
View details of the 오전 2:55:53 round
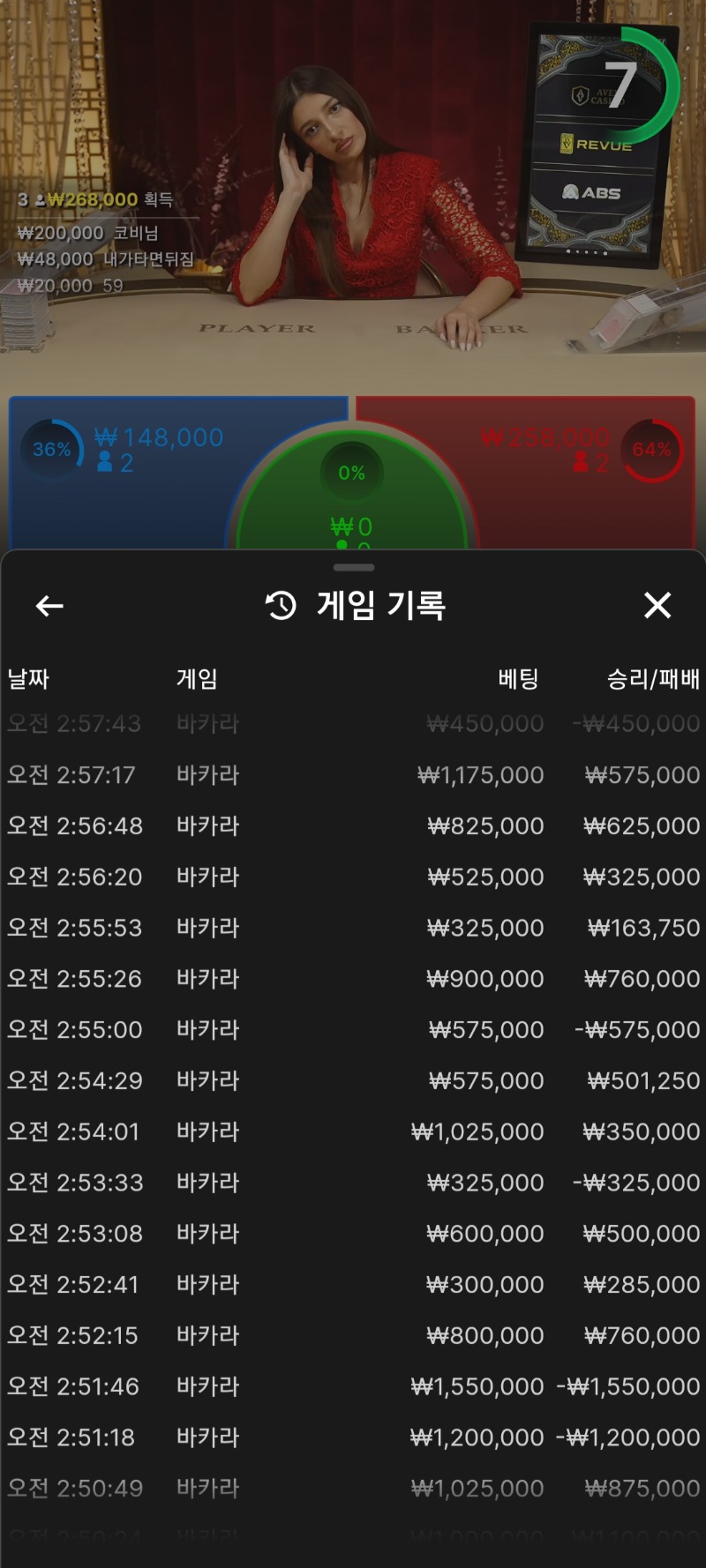point(353,928)
